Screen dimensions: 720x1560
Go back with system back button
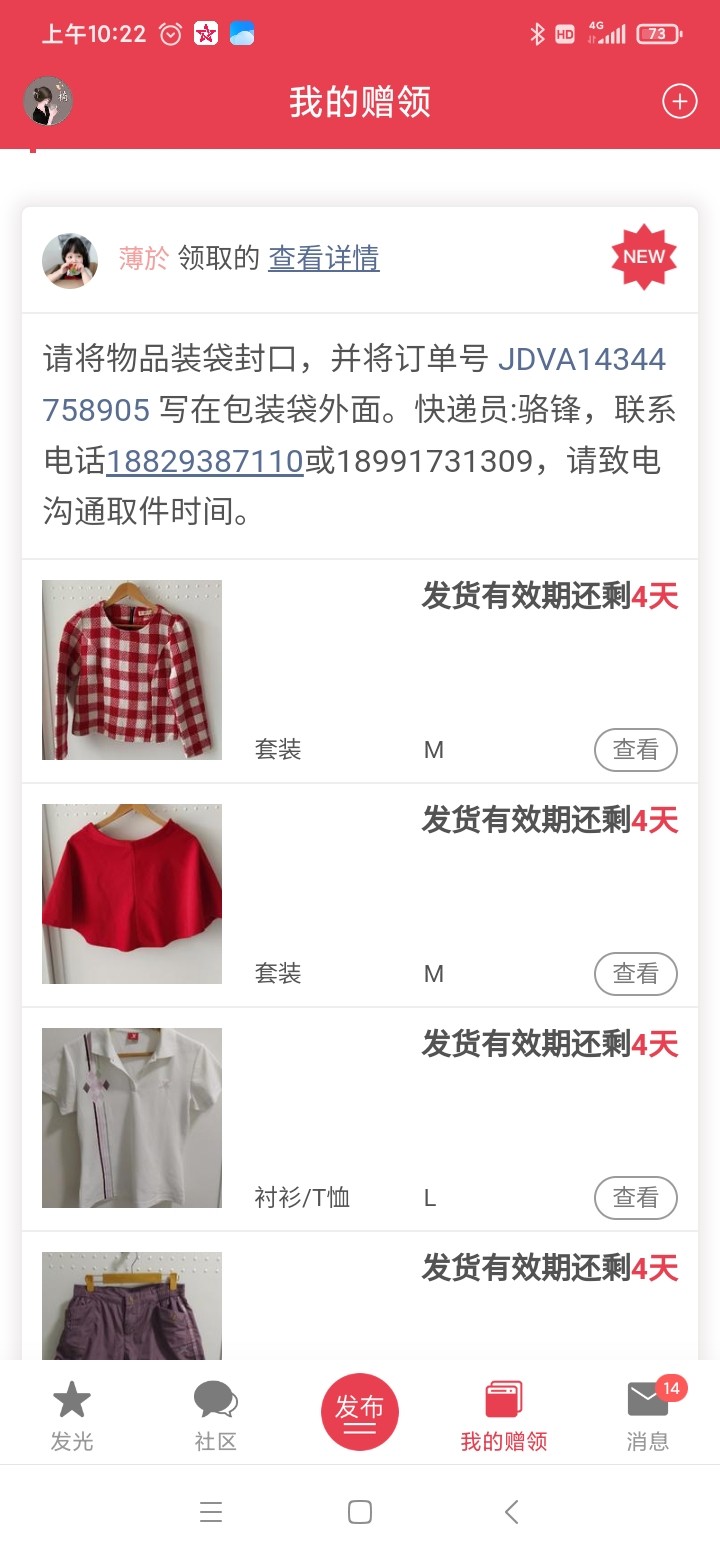tap(512, 1512)
